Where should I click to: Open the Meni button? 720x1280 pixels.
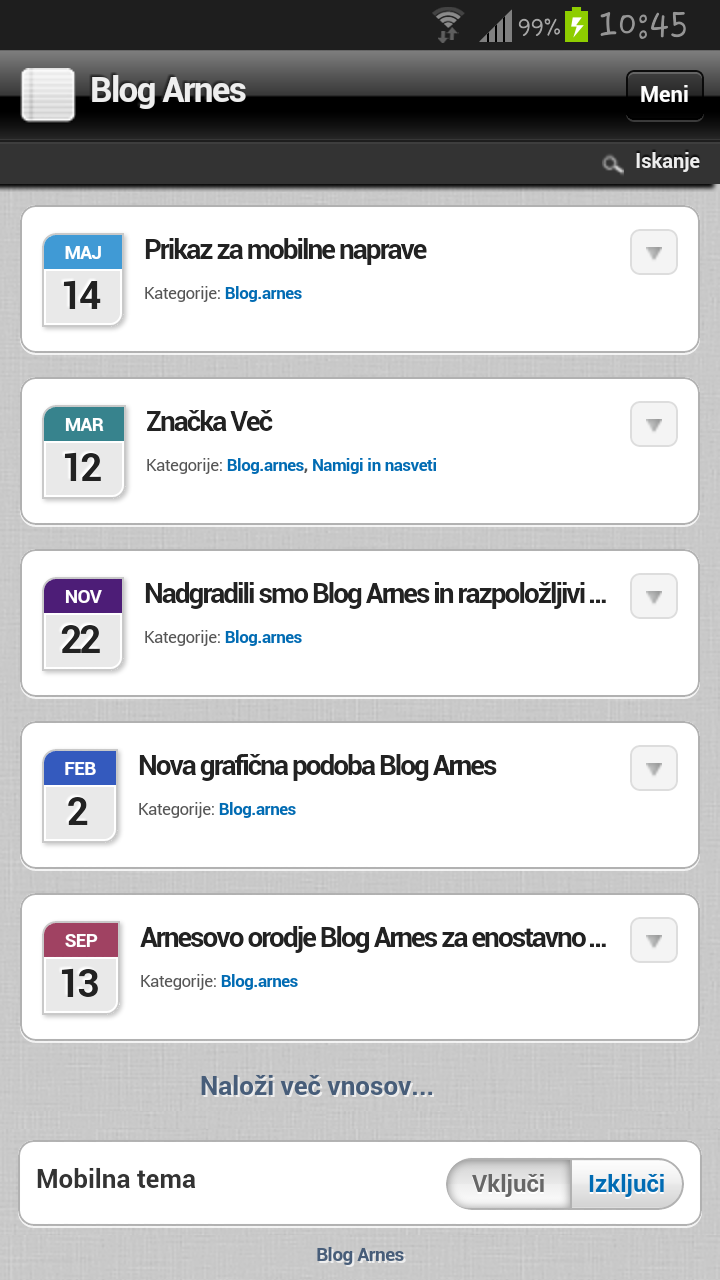click(x=665, y=95)
